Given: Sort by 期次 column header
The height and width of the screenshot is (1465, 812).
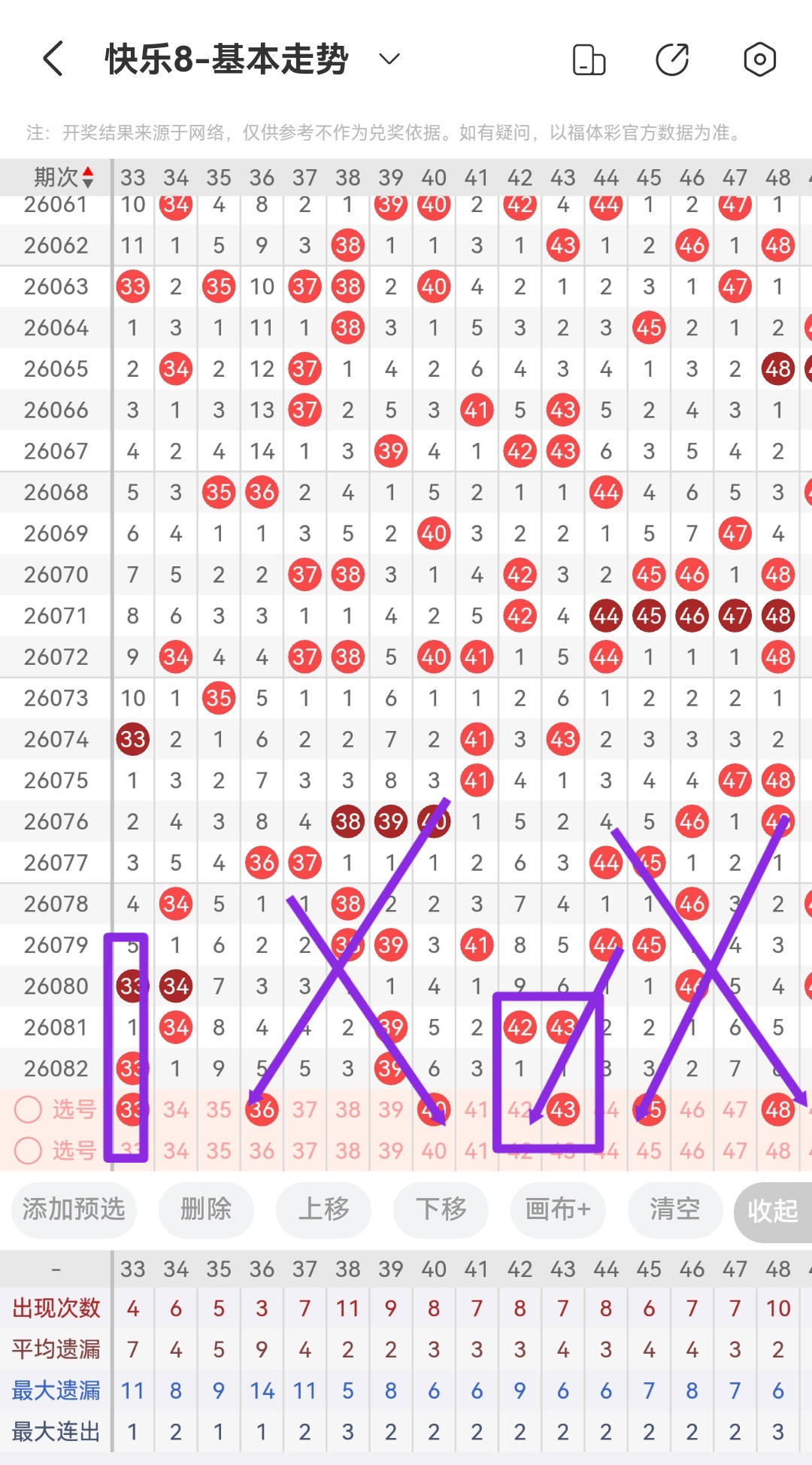Looking at the screenshot, I should point(63,177).
